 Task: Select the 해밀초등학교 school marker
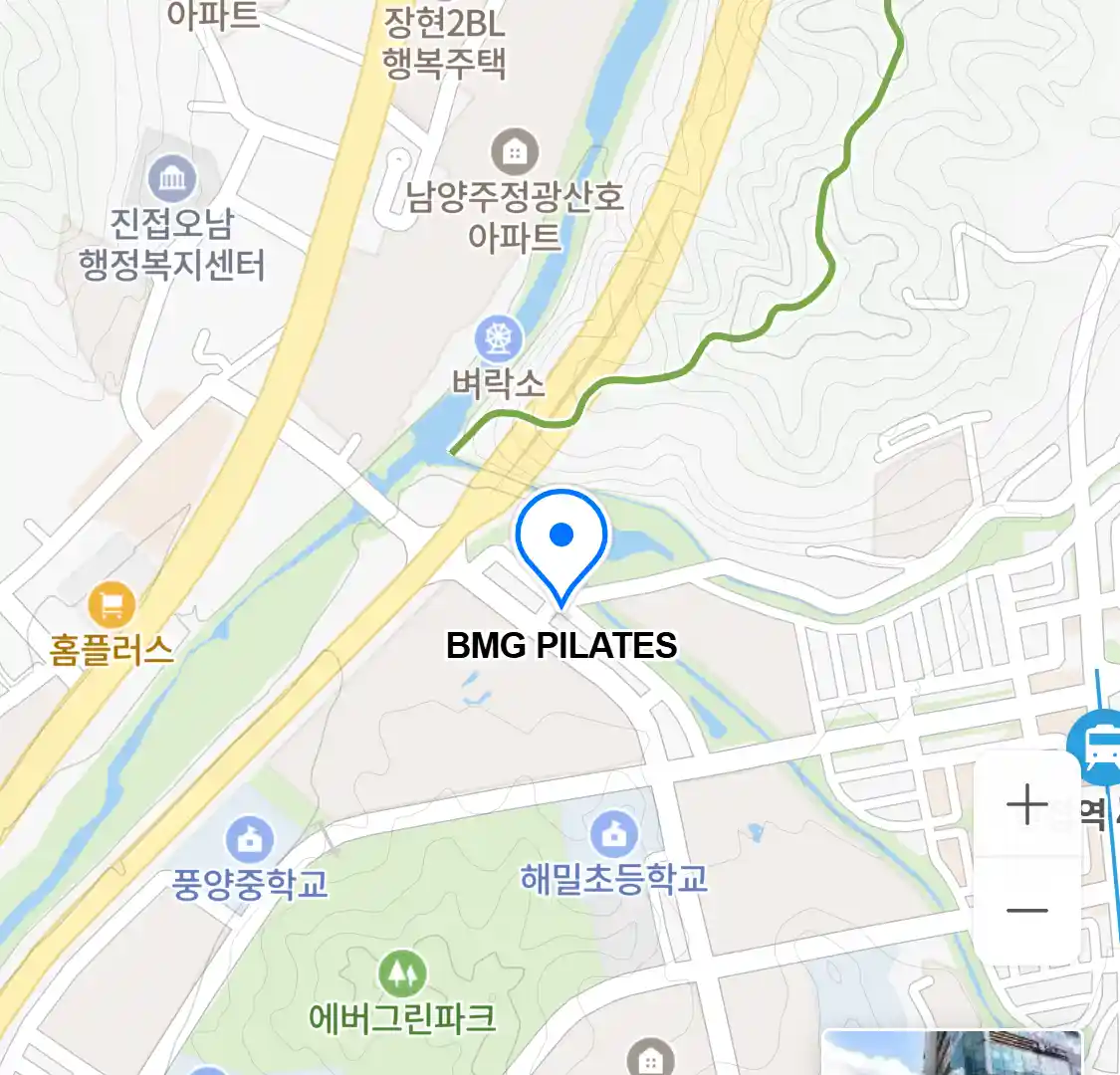[614, 834]
